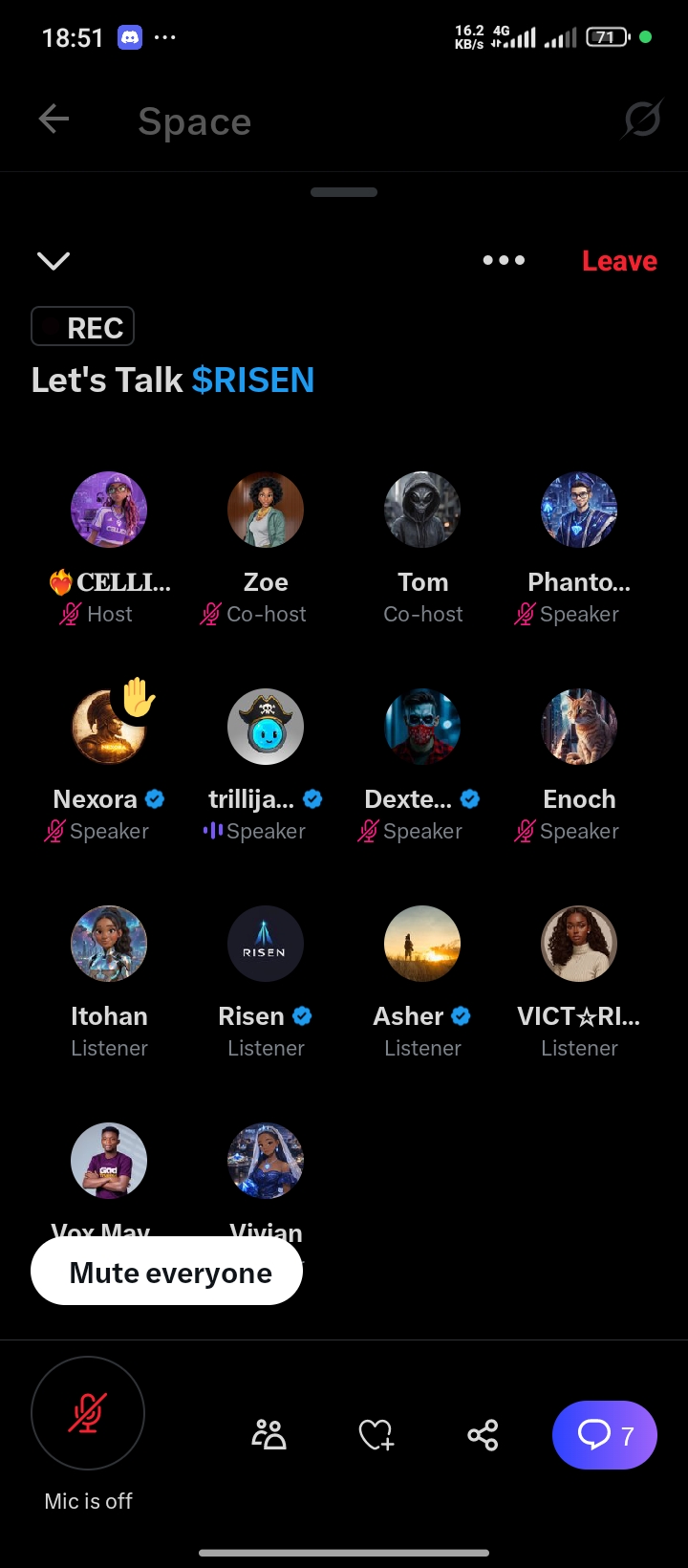Open the three-dot options menu
Viewport: 688px width, 1568px height.
tap(504, 260)
